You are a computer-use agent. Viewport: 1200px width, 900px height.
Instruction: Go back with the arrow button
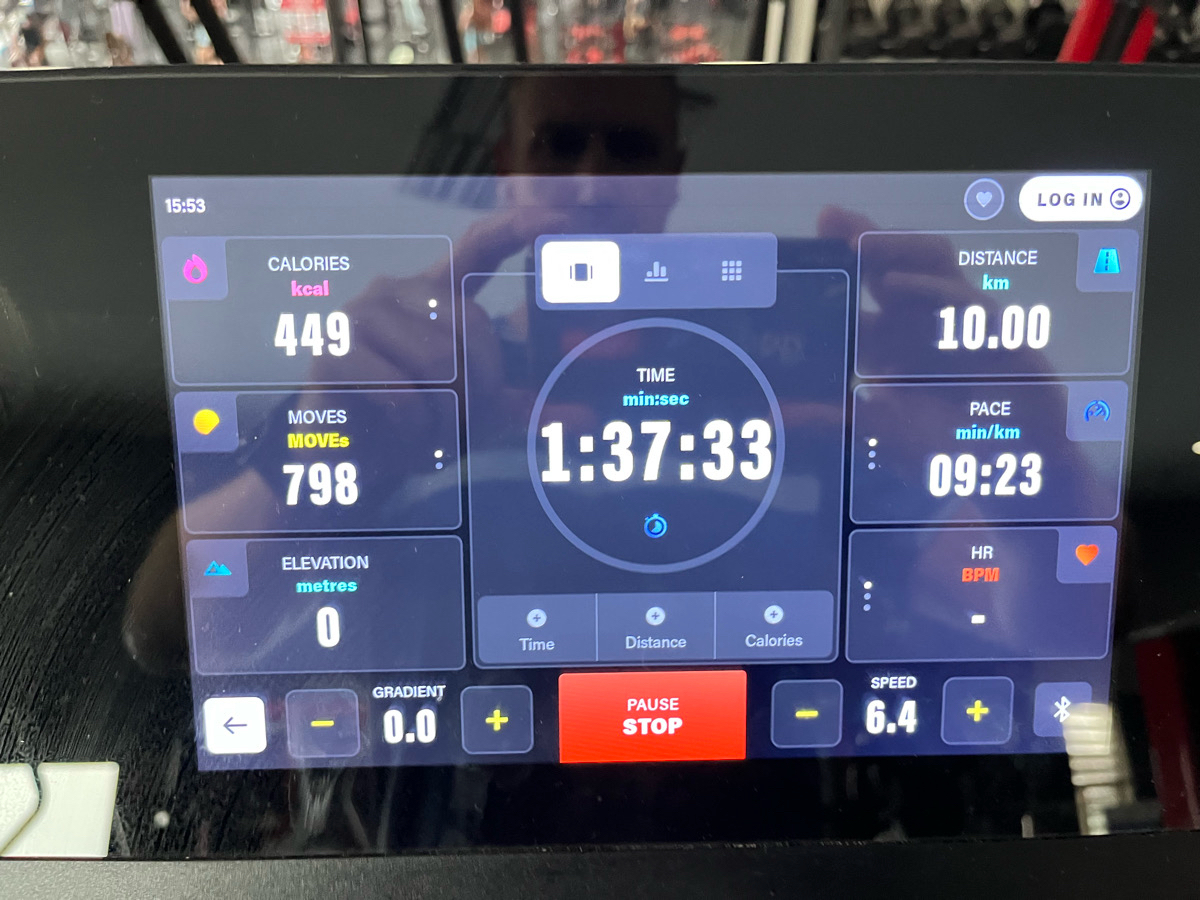[x=235, y=725]
